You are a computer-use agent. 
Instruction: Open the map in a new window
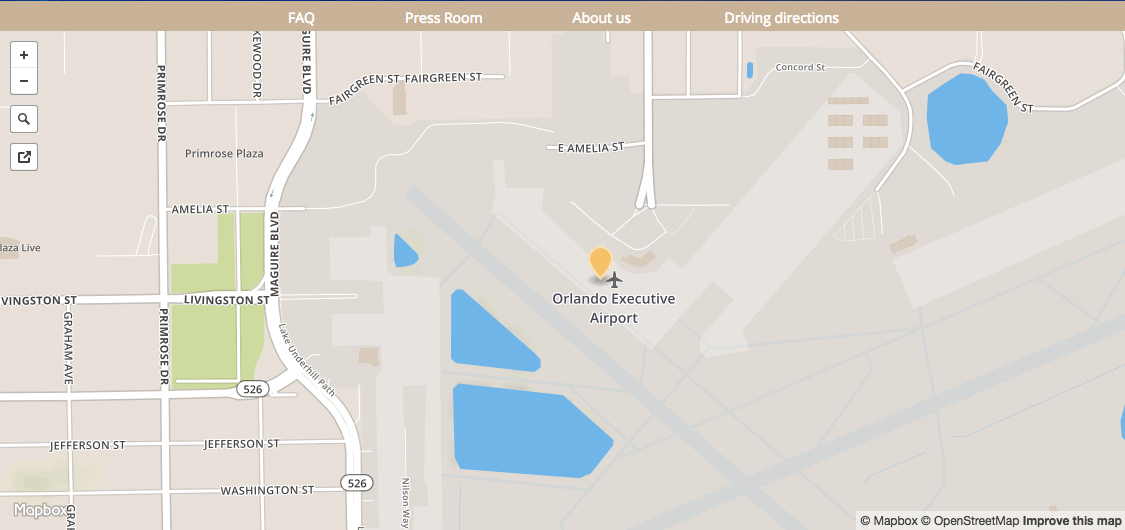[24, 157]
